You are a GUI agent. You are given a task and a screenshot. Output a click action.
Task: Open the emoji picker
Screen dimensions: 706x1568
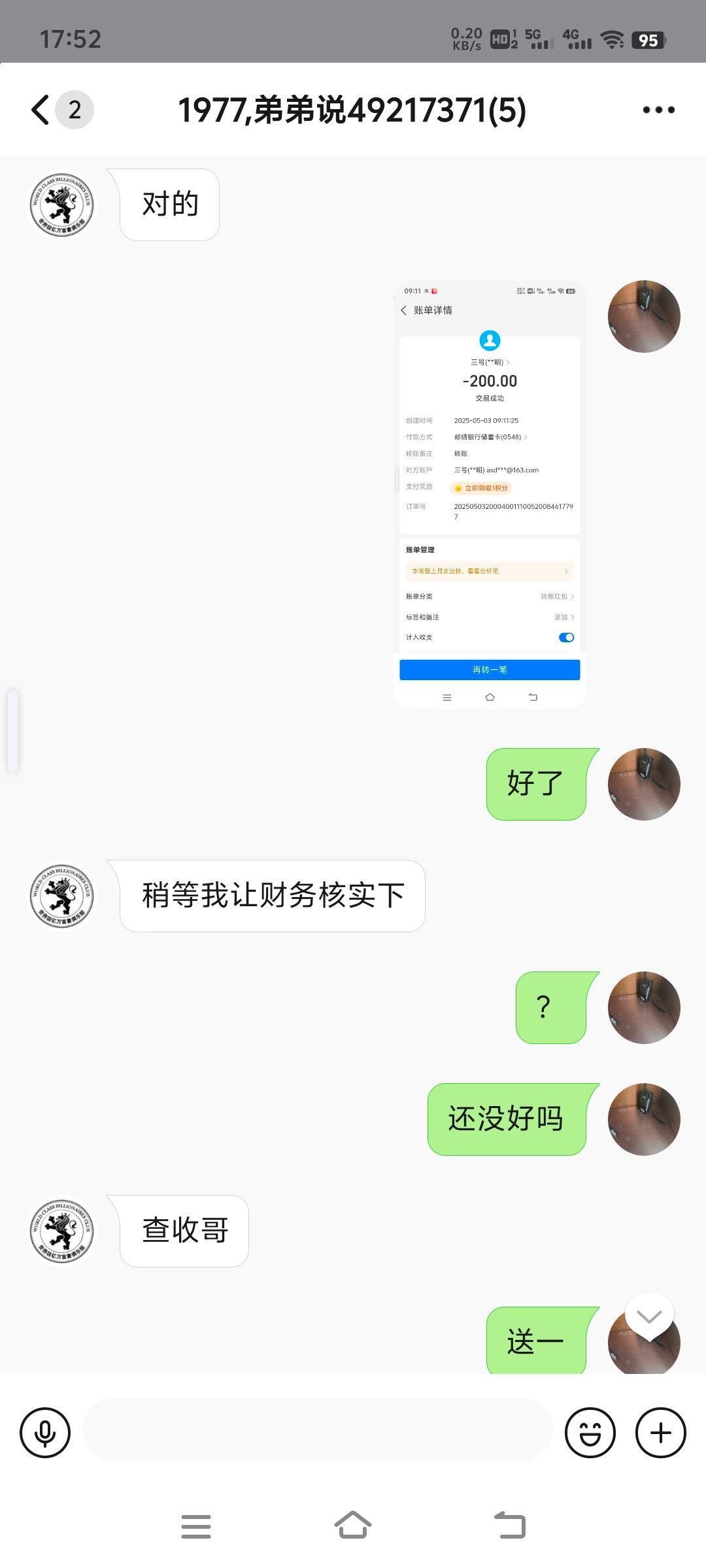pyautogui.click(x=590, y=1433)
